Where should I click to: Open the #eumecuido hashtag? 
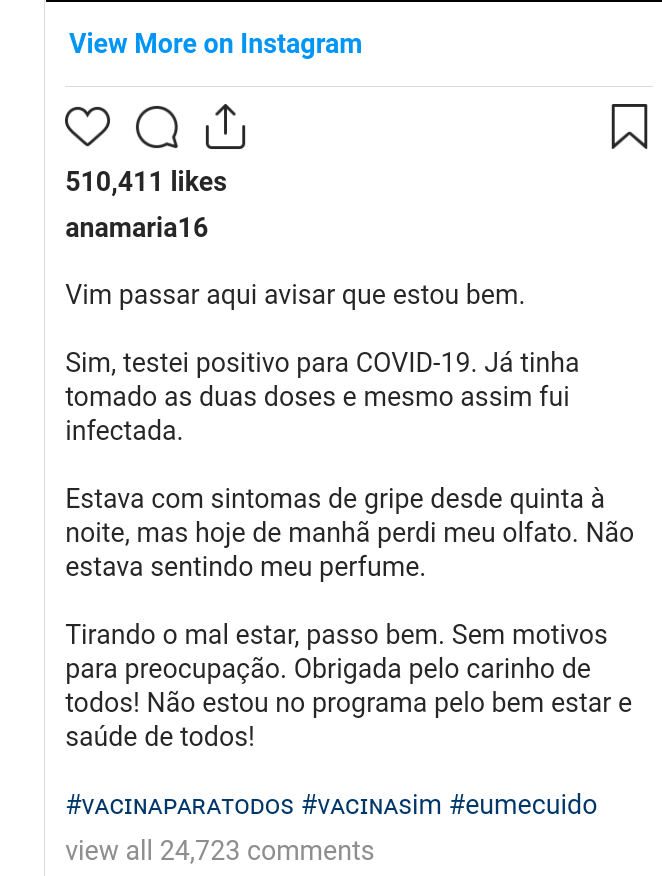pyautogui.click(x=523, y=806)
